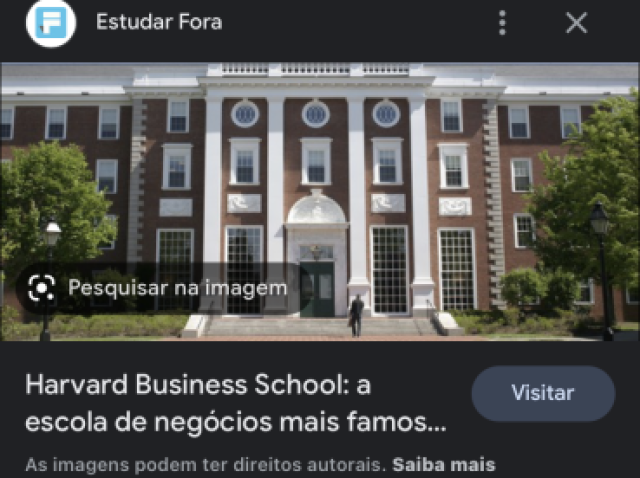The width and height of the screenshot is (640, 478).
Task: Open the Estudar Fora source header
Action: [158, 22]
